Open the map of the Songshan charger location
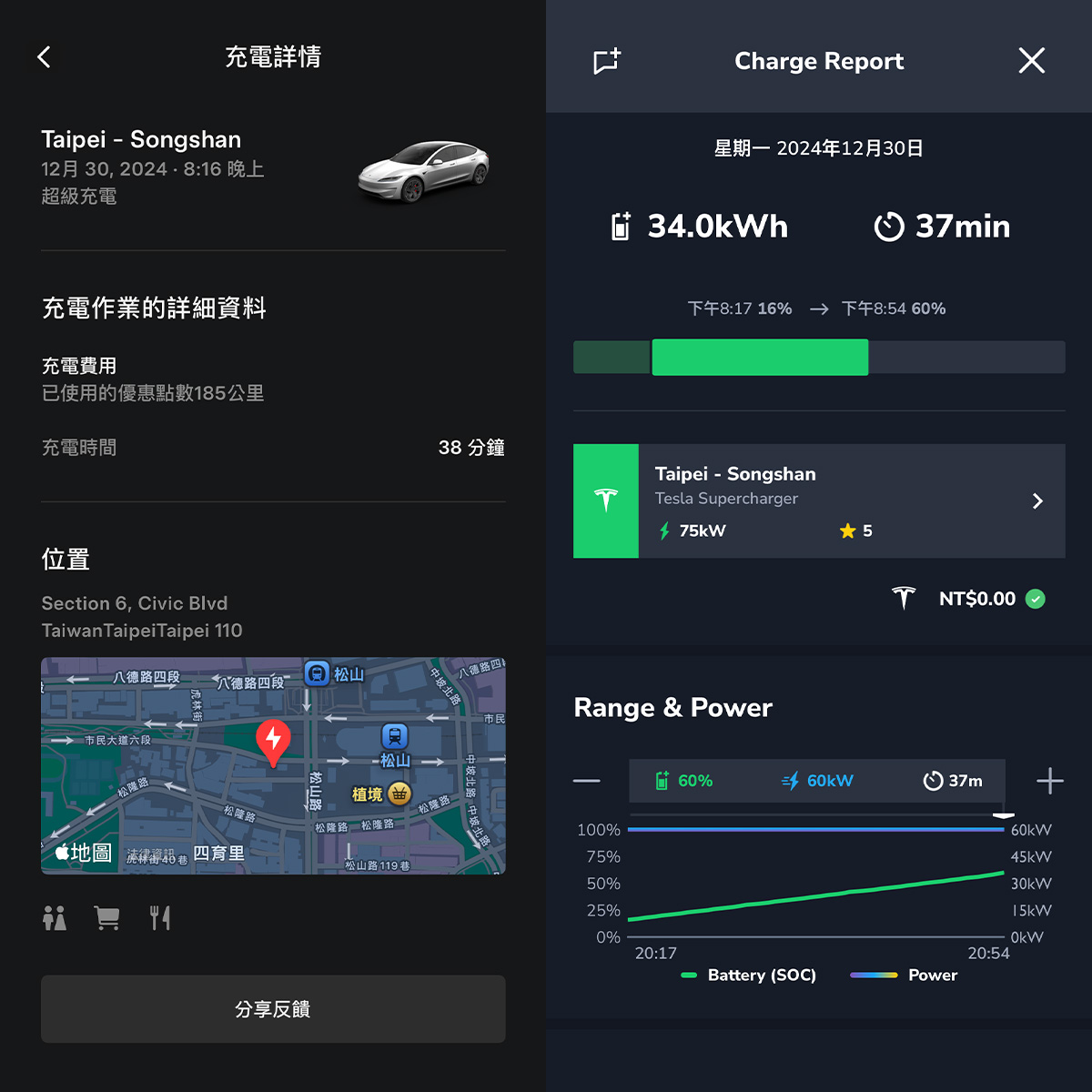This screenshot has width=1092, height=1092. coord(273,765)
